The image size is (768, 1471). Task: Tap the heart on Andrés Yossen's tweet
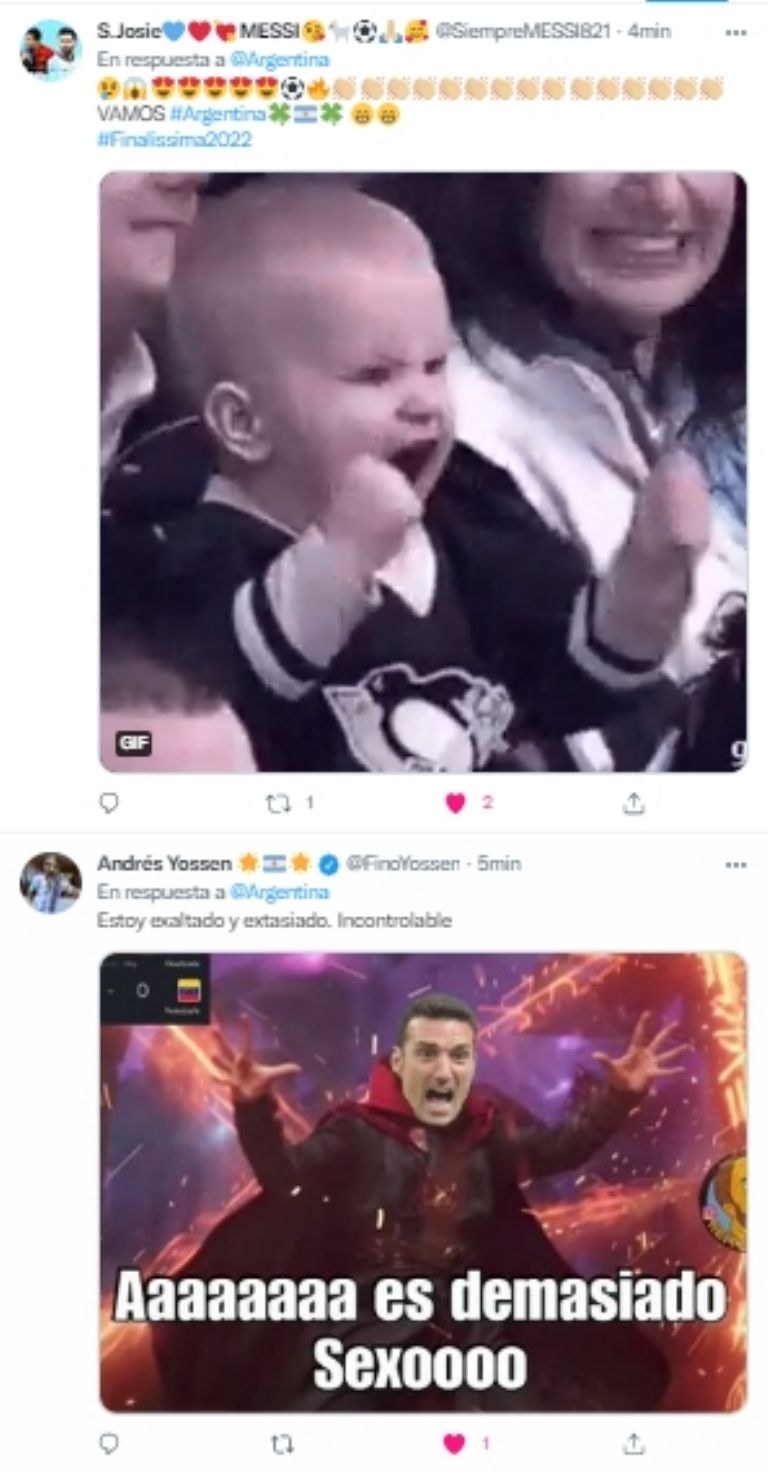click(x=455, y=1443)
